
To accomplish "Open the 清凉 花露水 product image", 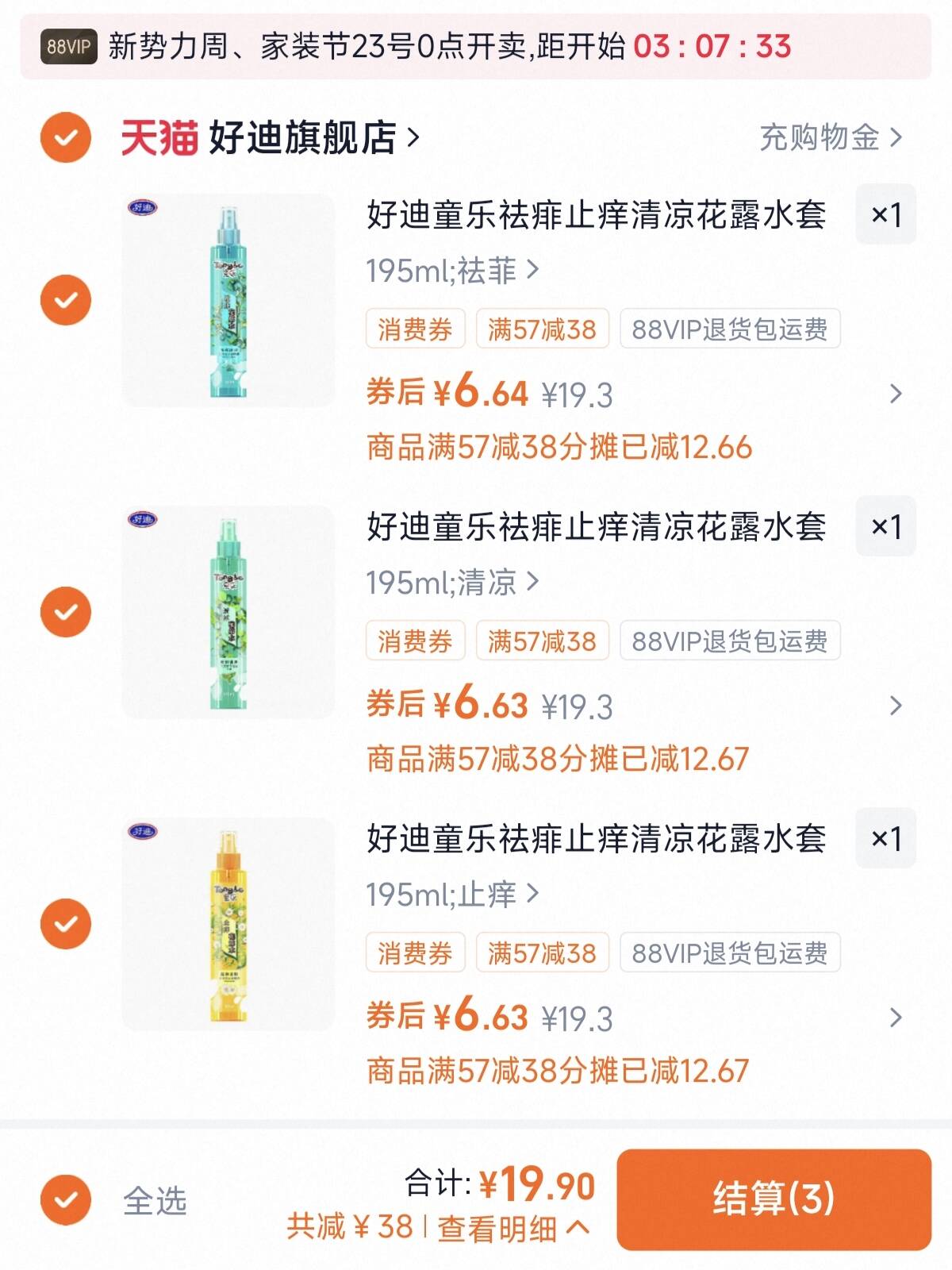I will pyautogui.click(x=228, y=612).
